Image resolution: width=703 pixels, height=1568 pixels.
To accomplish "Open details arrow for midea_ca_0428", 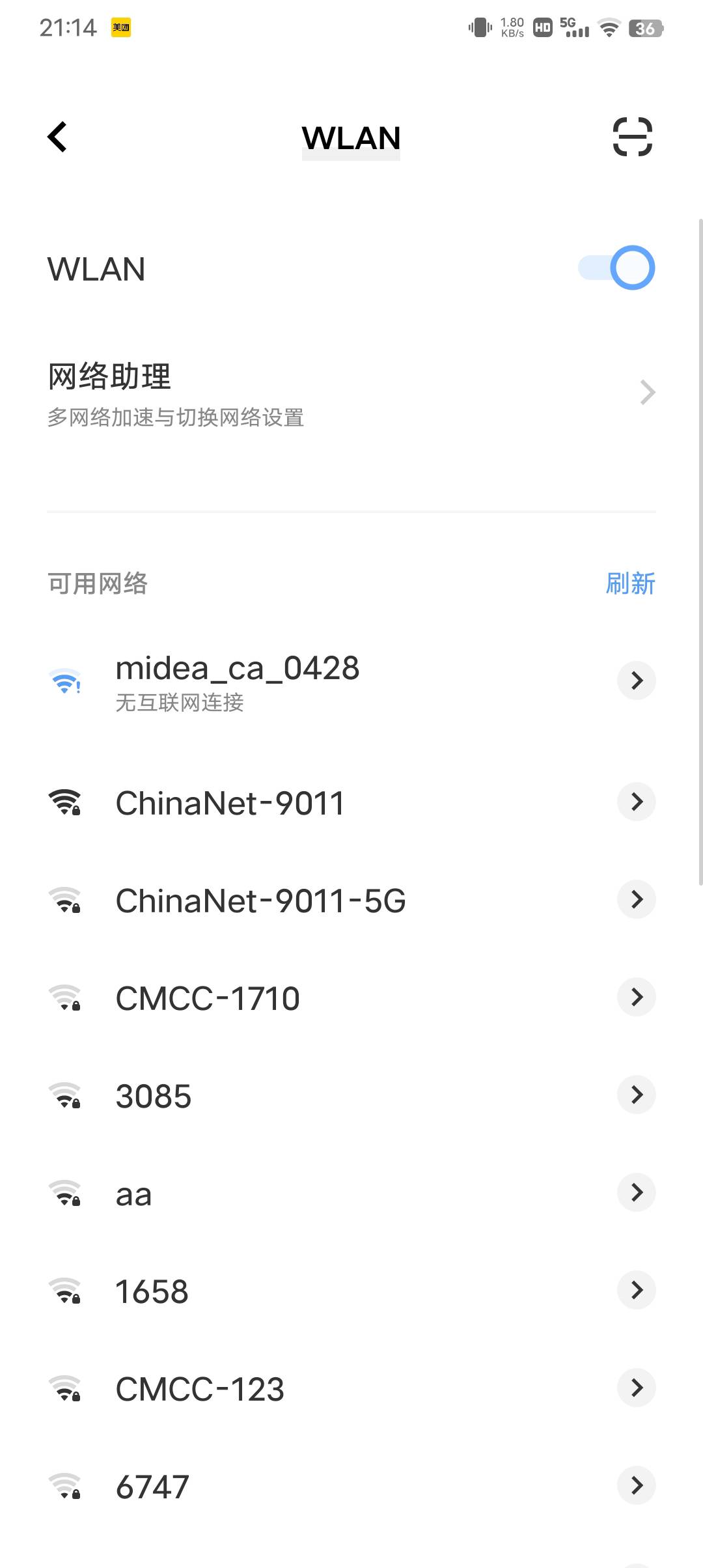I will (x=637, y=680).
